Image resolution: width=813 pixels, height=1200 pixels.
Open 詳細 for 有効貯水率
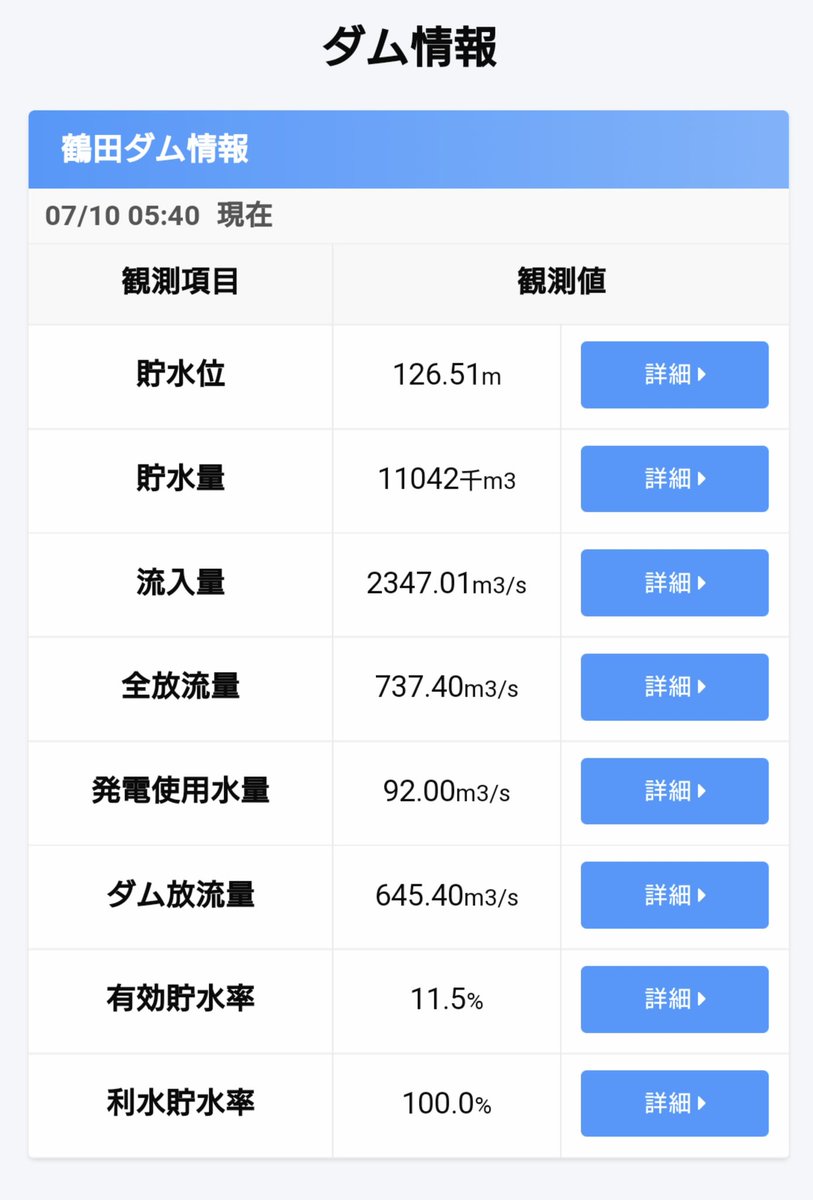(674, 999)
